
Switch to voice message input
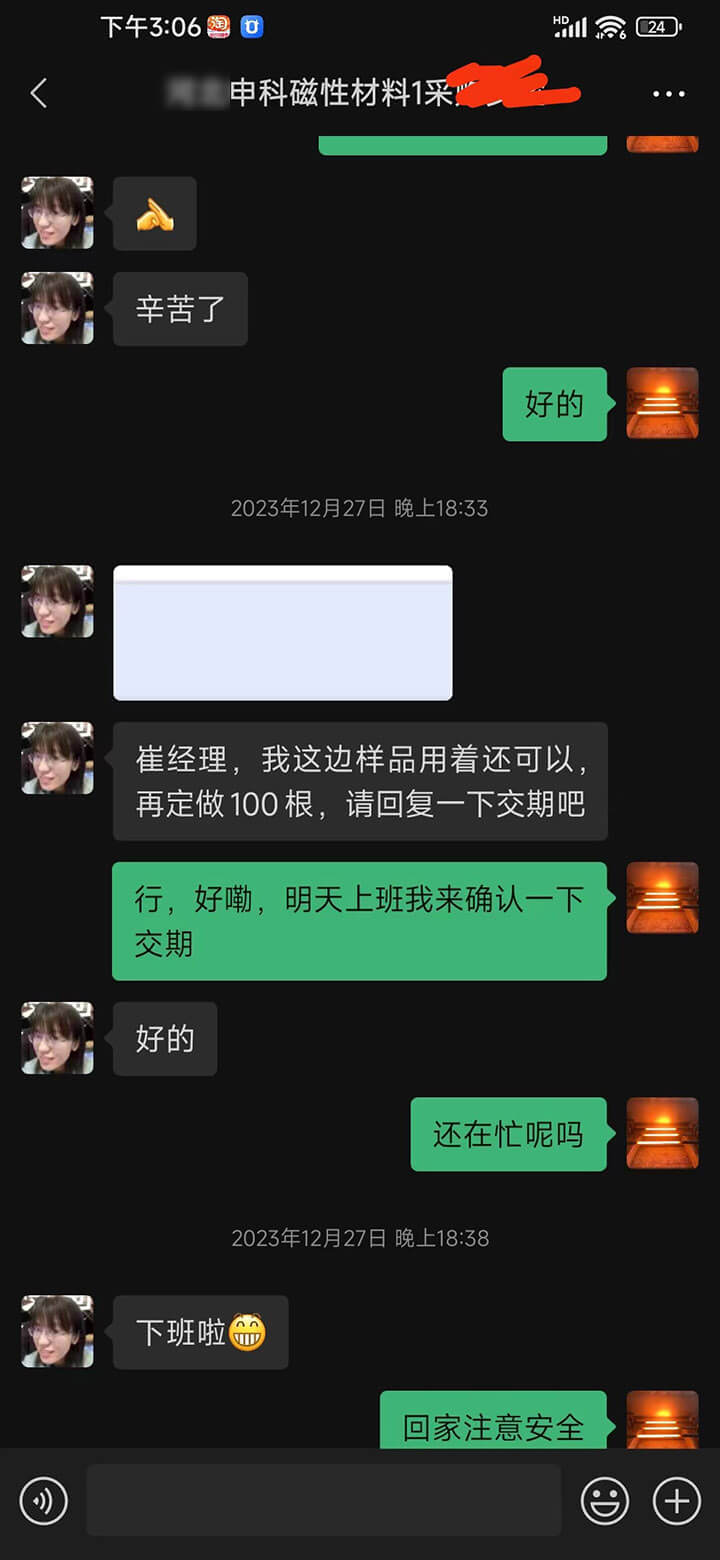(x=44, y=1501)
